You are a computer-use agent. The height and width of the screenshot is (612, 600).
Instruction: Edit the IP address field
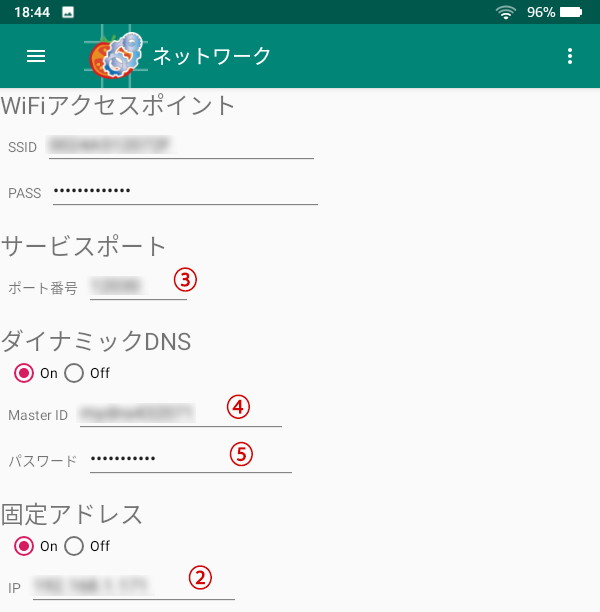click(x=132, y=586)
